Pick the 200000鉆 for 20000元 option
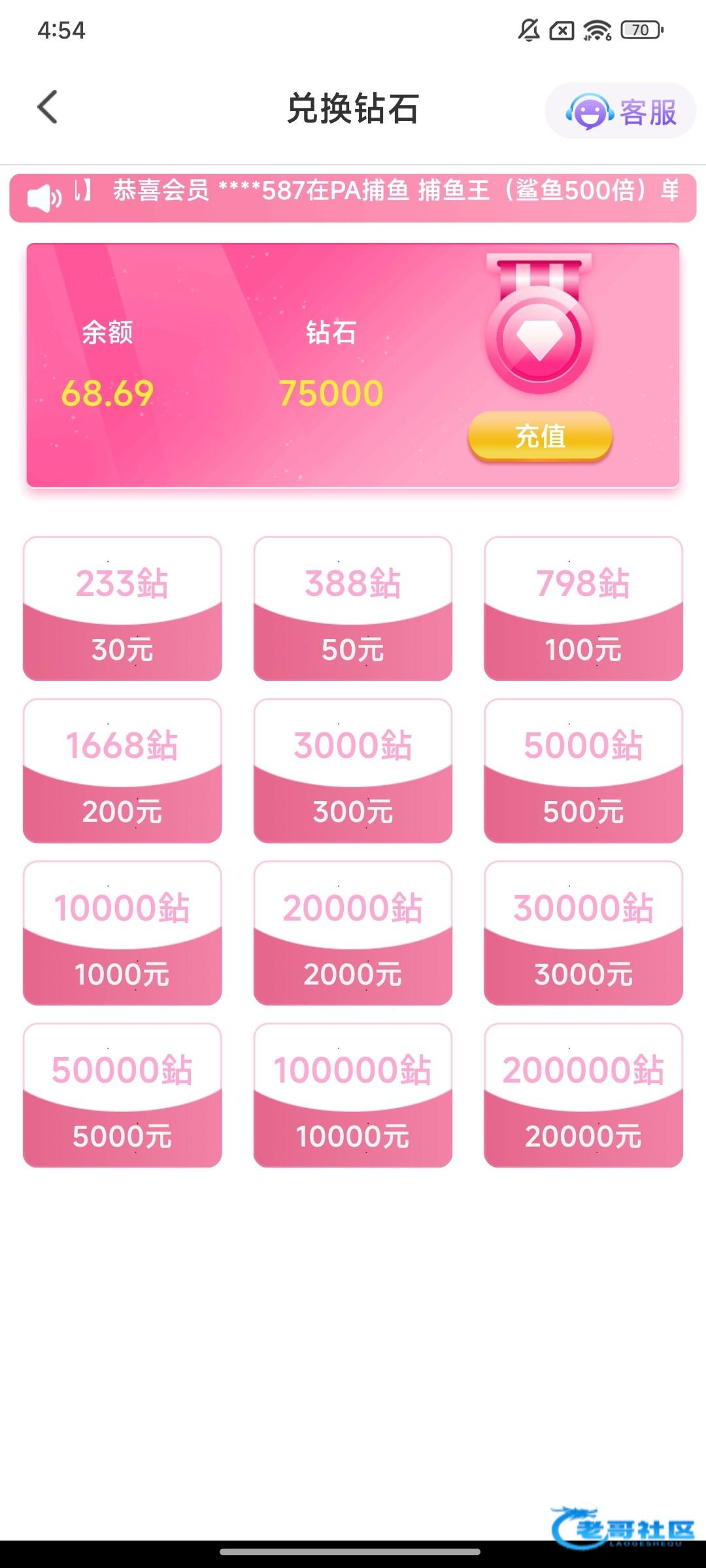The image size is (706, 1568). [583, 1096]
